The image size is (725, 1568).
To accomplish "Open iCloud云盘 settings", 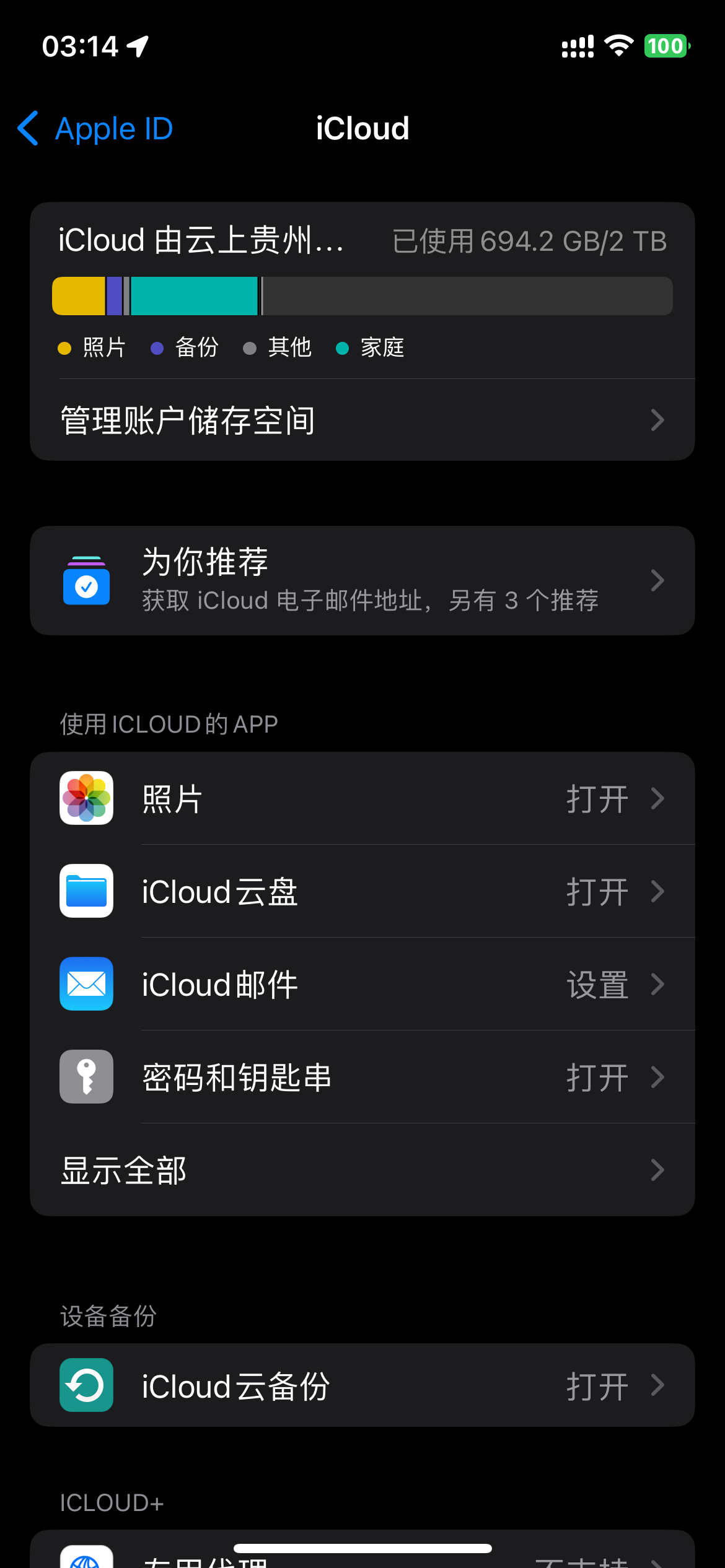I will (362, 892).
